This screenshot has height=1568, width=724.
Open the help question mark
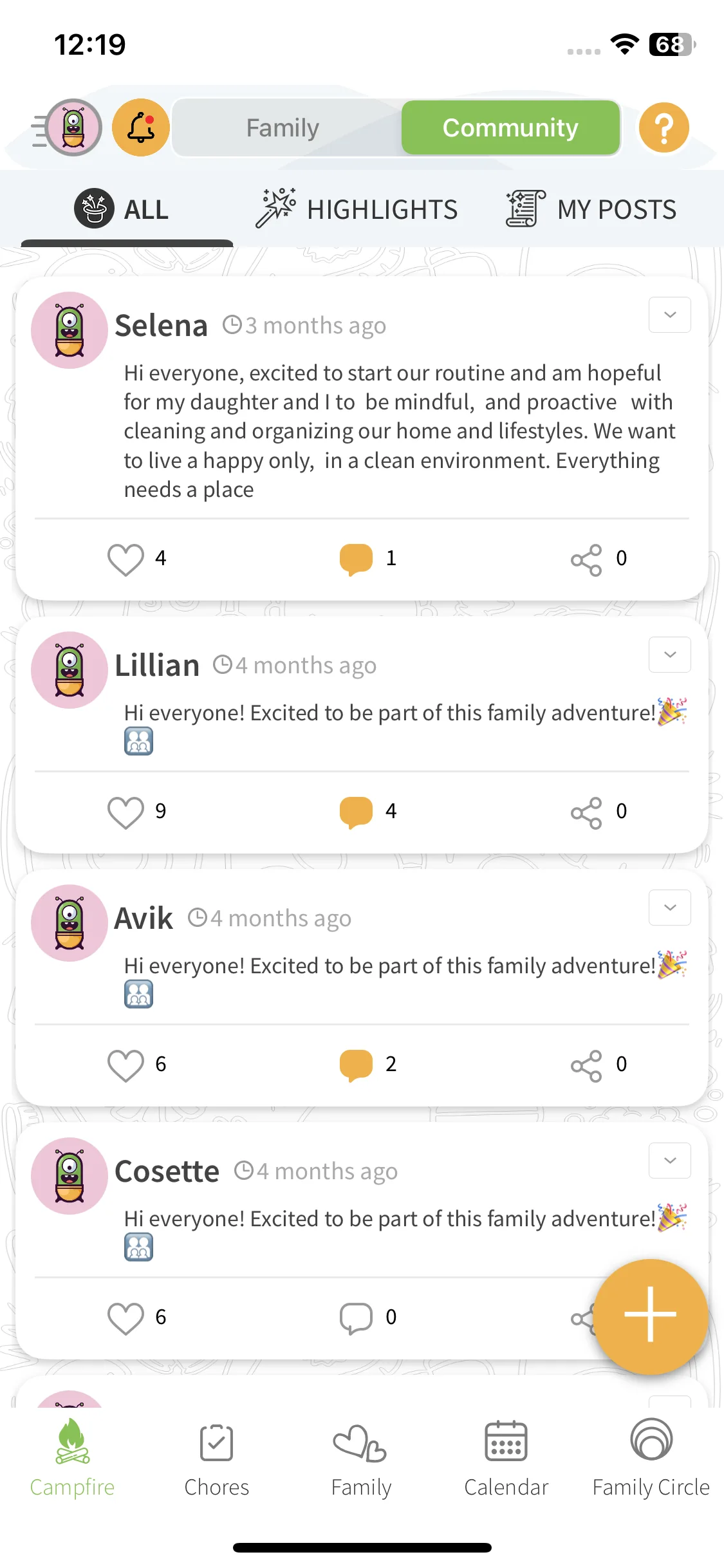pyautogui.click(x=664, y=127)
